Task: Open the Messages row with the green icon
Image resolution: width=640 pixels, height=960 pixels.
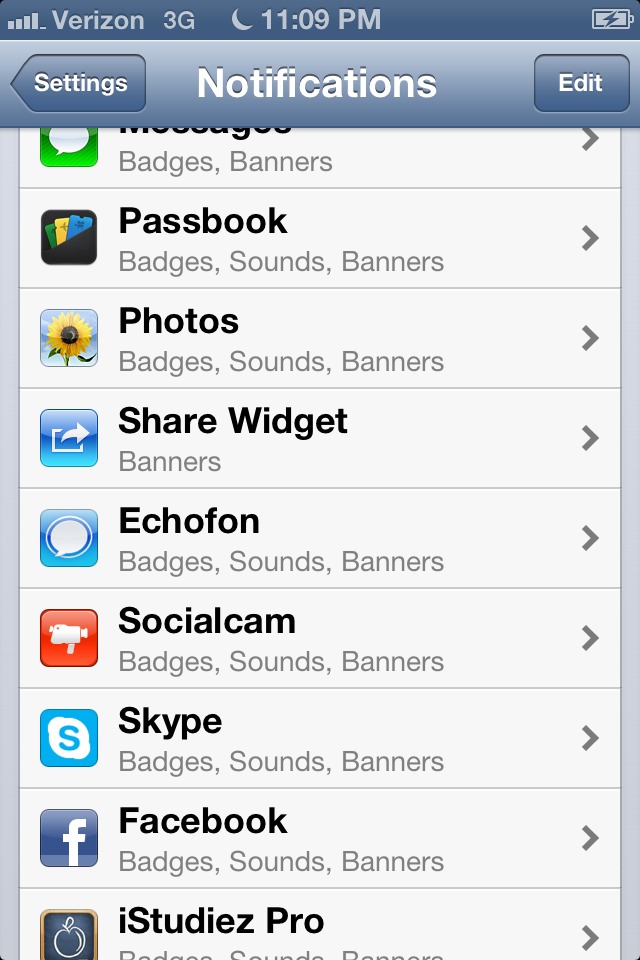Action: click(x=320, y=158)
